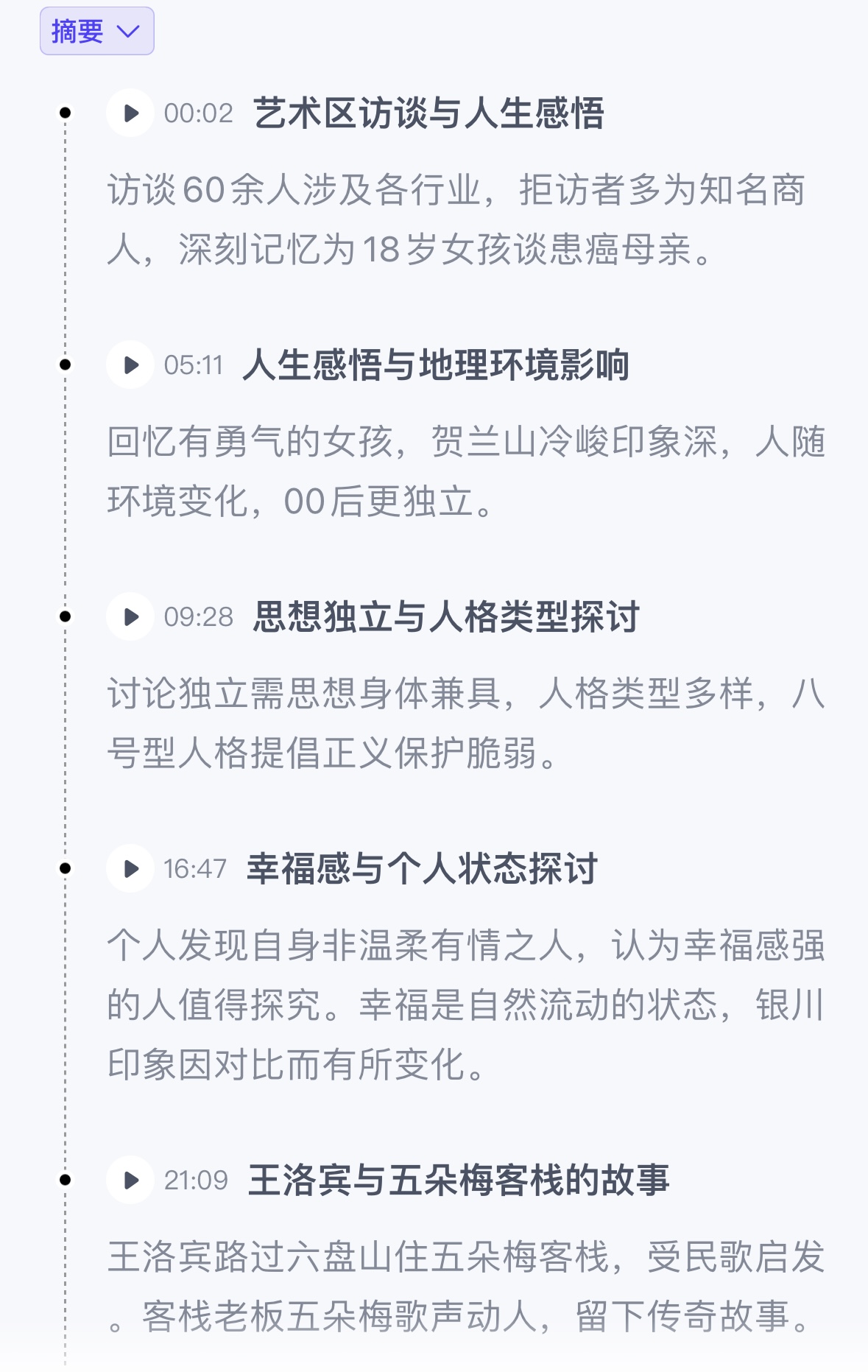Play the 21:09 王洛宾与五朵梅客栈的故事 chapter

point(130,1180)
